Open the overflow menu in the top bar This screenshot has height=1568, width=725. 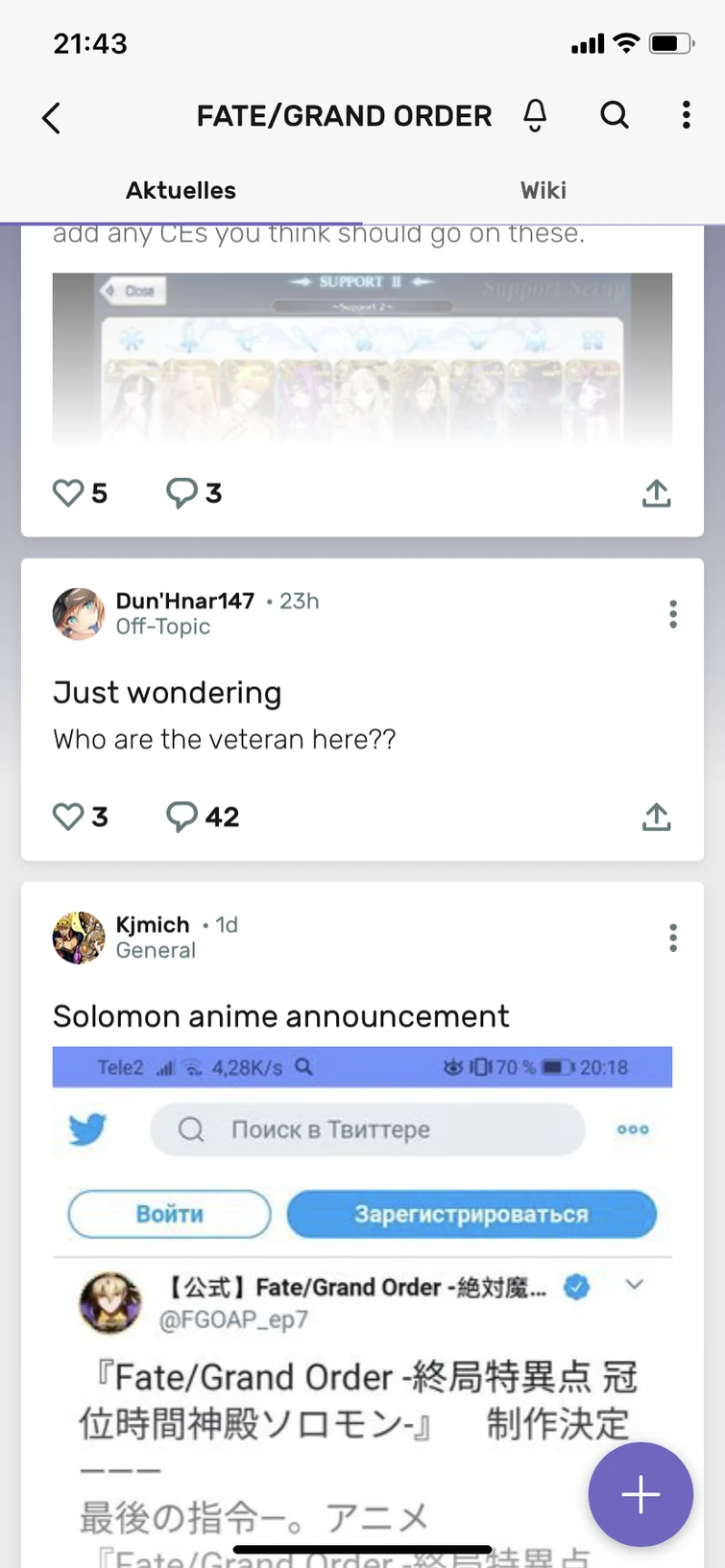(x=686, y=115)
